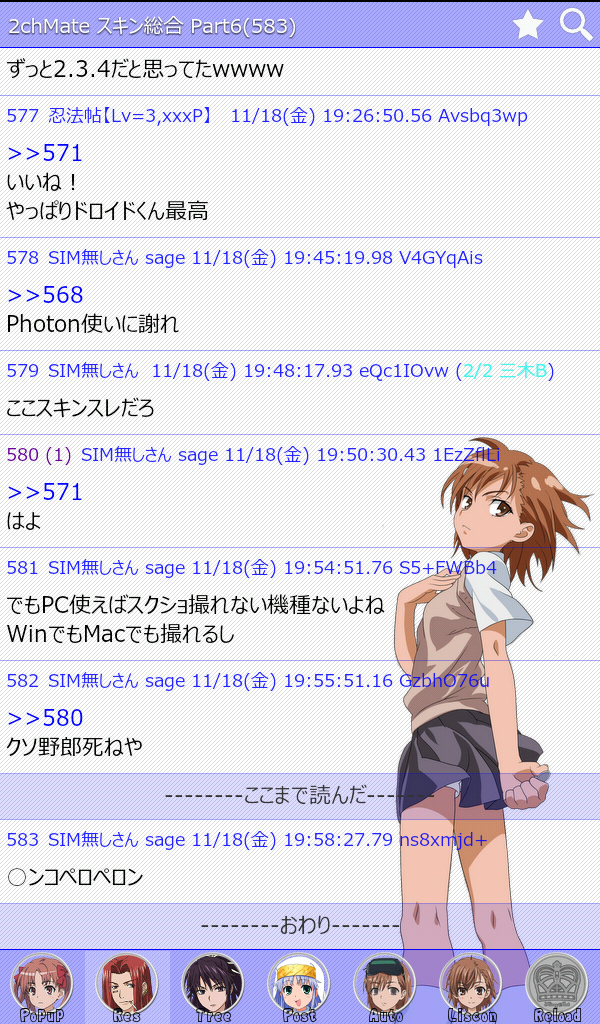Follow the >>571 link in post 580
The width and height of the screenshot is (600, 1024).
[x=45, y=492]
